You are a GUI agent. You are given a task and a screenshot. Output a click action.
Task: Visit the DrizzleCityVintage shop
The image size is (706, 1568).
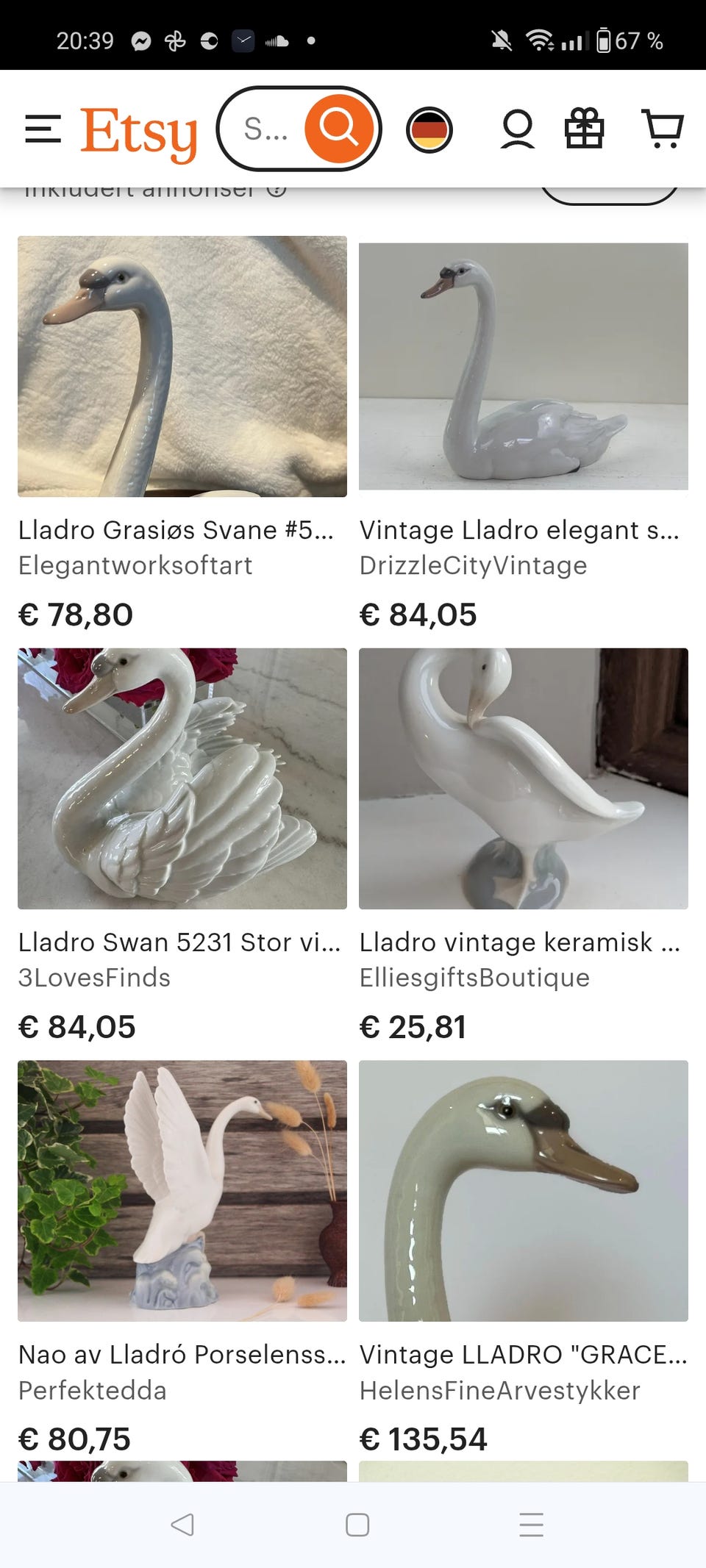point(473,565)
